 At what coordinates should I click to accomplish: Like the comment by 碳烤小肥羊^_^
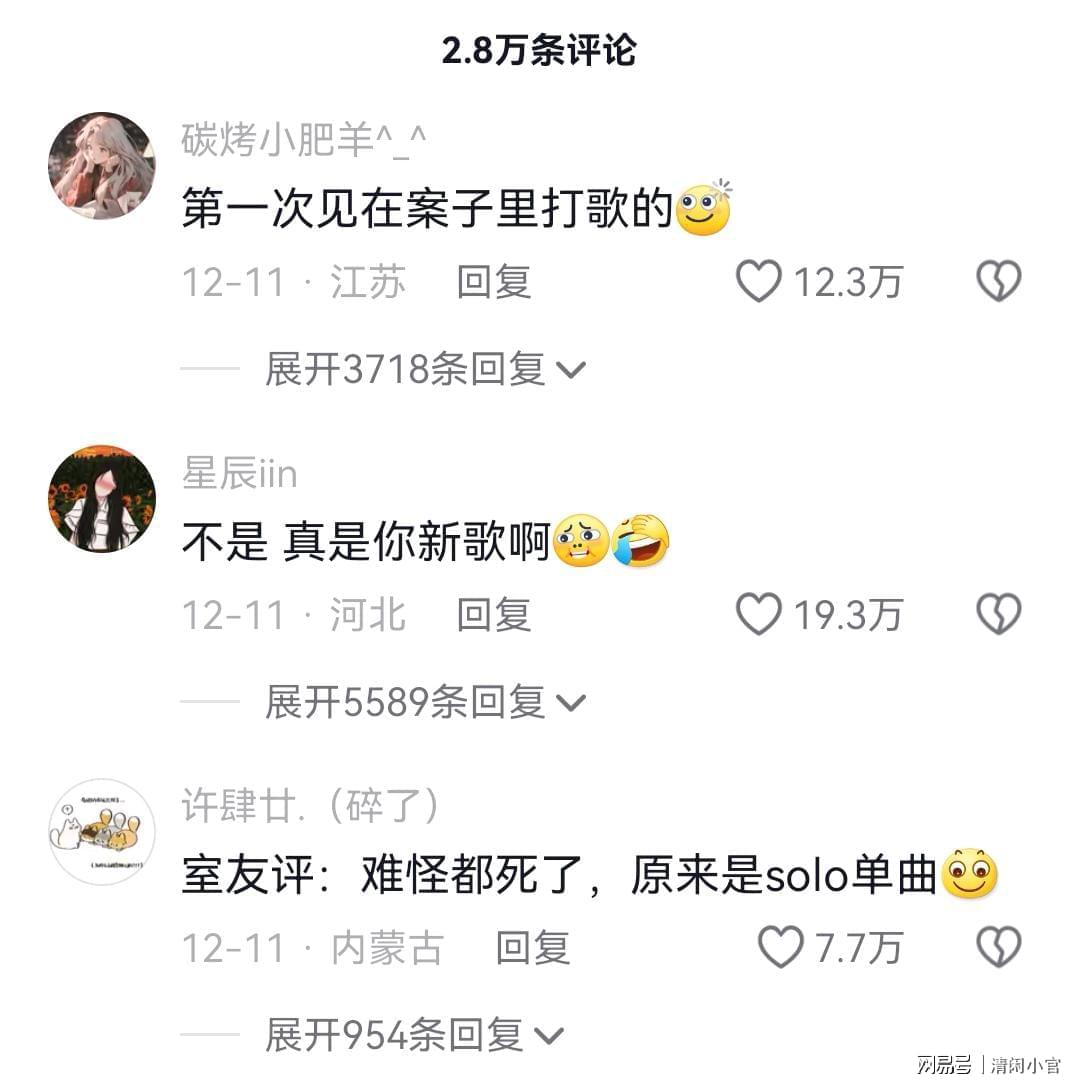[759, 282]
